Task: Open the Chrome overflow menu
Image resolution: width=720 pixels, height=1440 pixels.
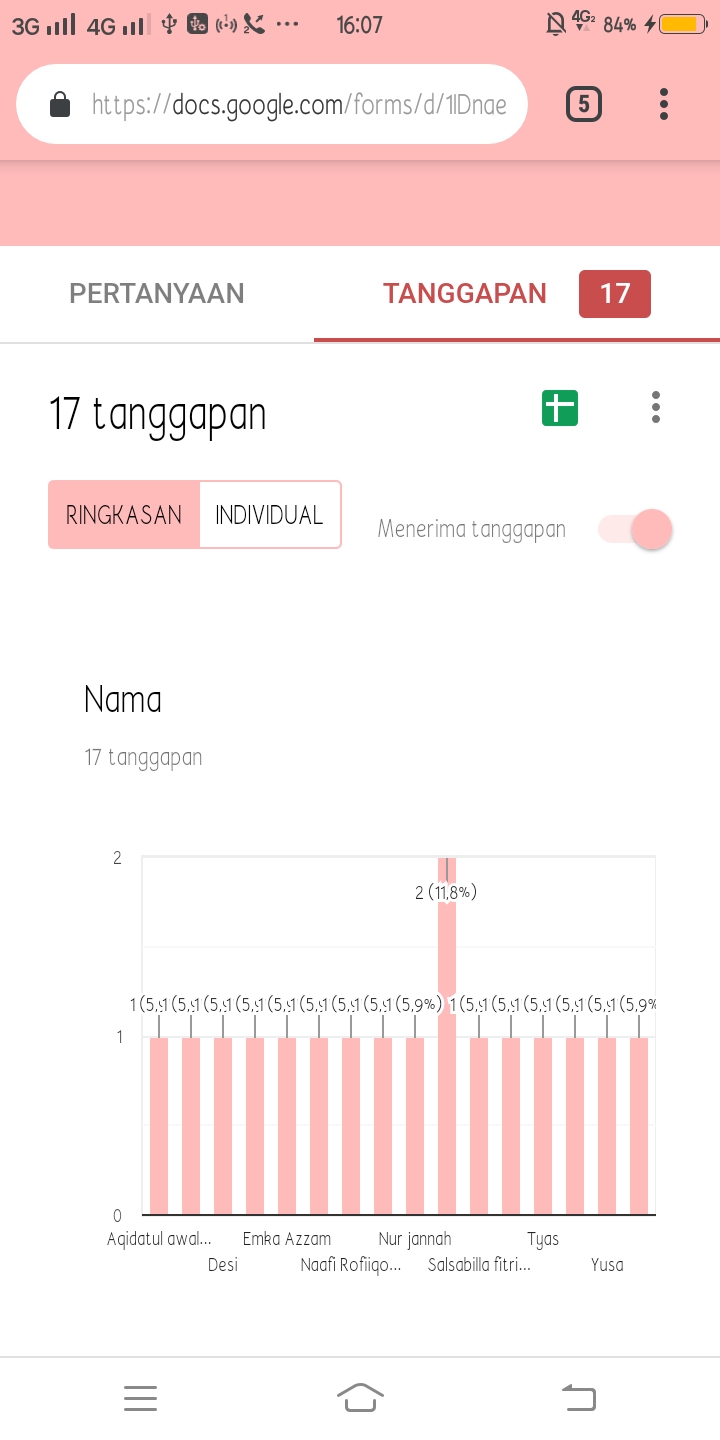Action: [x=664, y=104]
